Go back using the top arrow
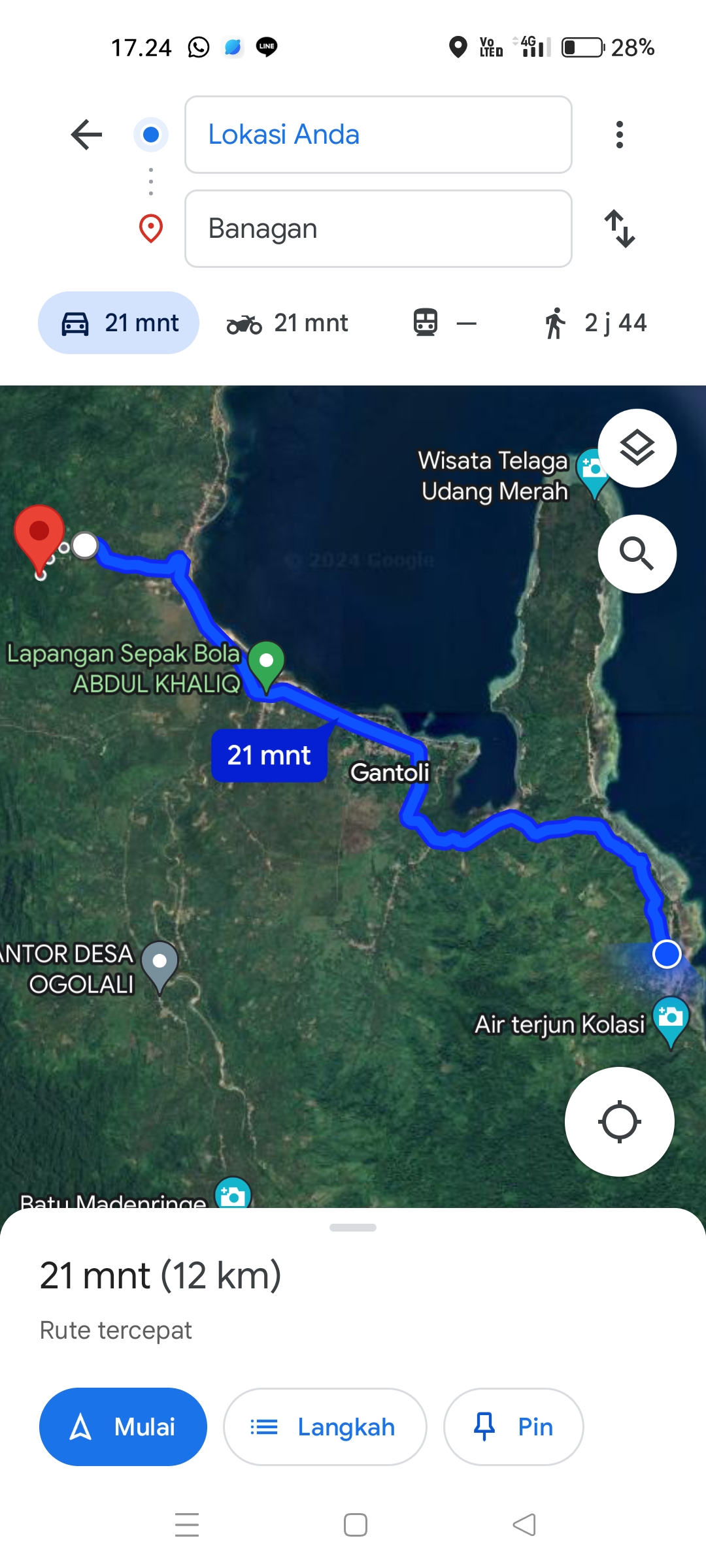The width and height of the screenshot is (706, 1568). (x=86, y=135)
